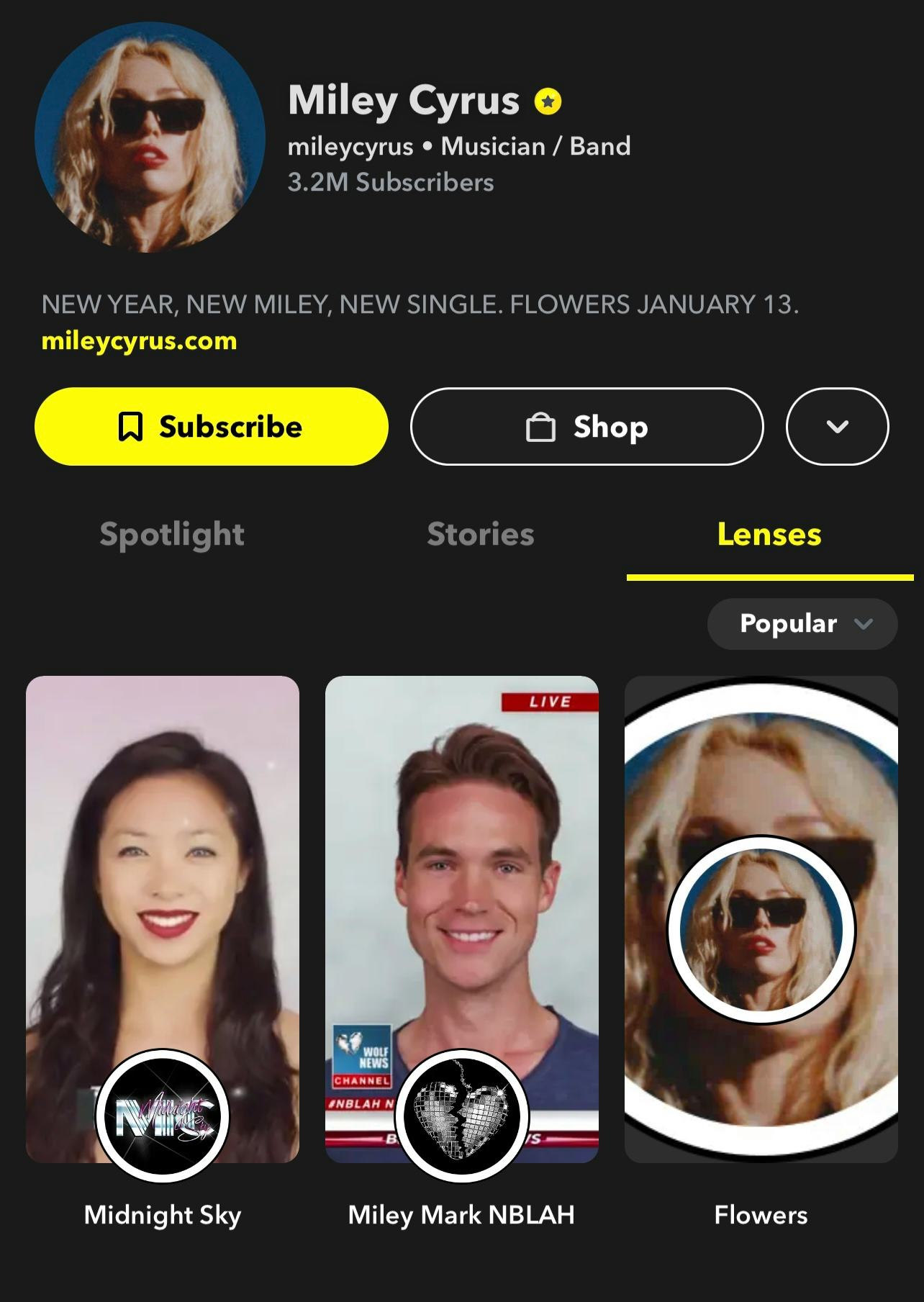This screenshot has height=1302, width=924.
Task: Switch to the Spotlight tab
Action: coord(172,535)
